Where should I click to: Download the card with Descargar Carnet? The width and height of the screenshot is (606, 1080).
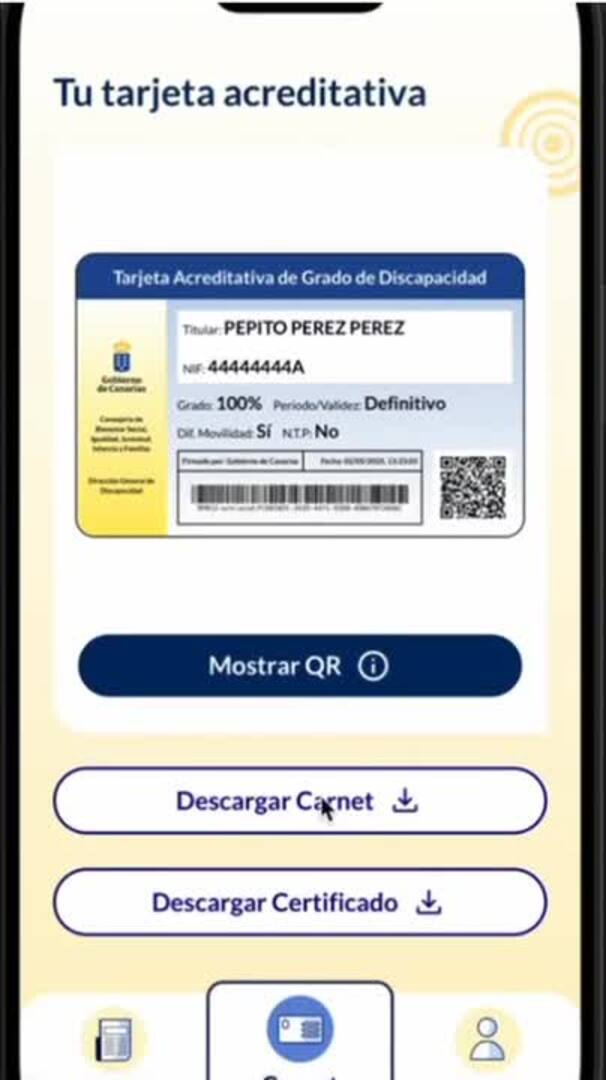[x=300, y=801]
